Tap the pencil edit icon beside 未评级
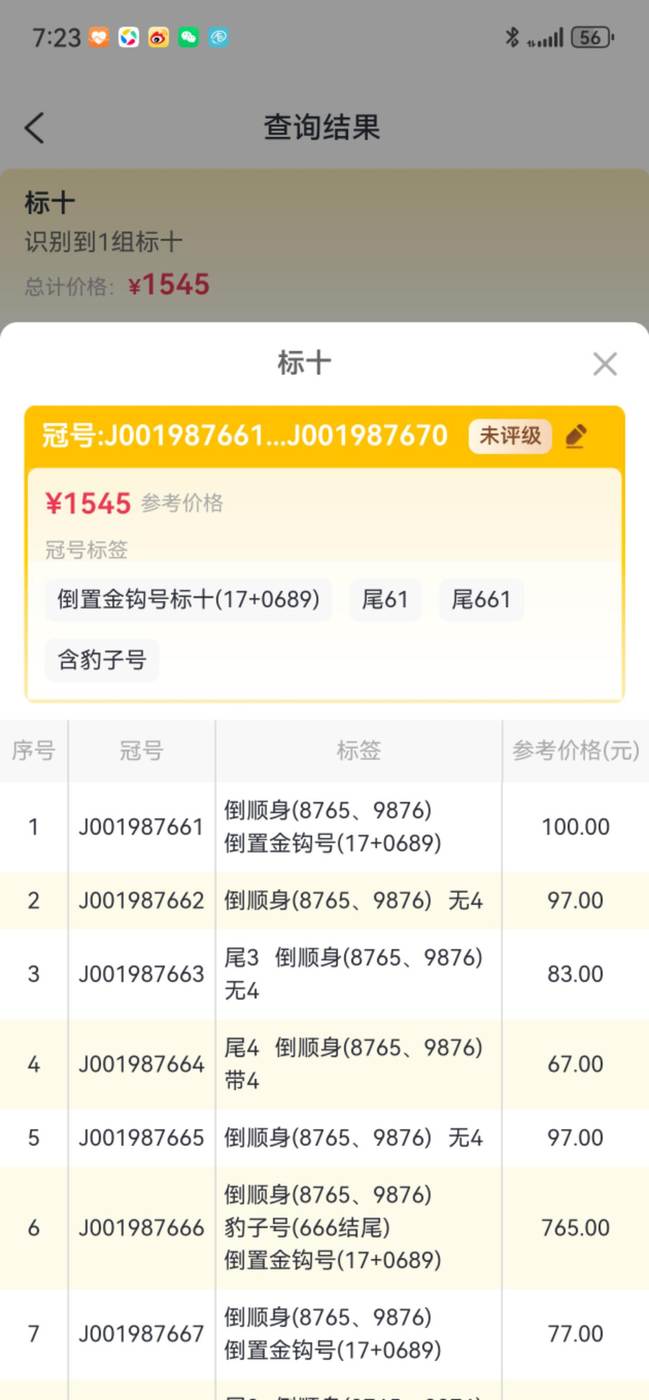Viewport: 649px width, 1400px height. click(x=576, y=436)
